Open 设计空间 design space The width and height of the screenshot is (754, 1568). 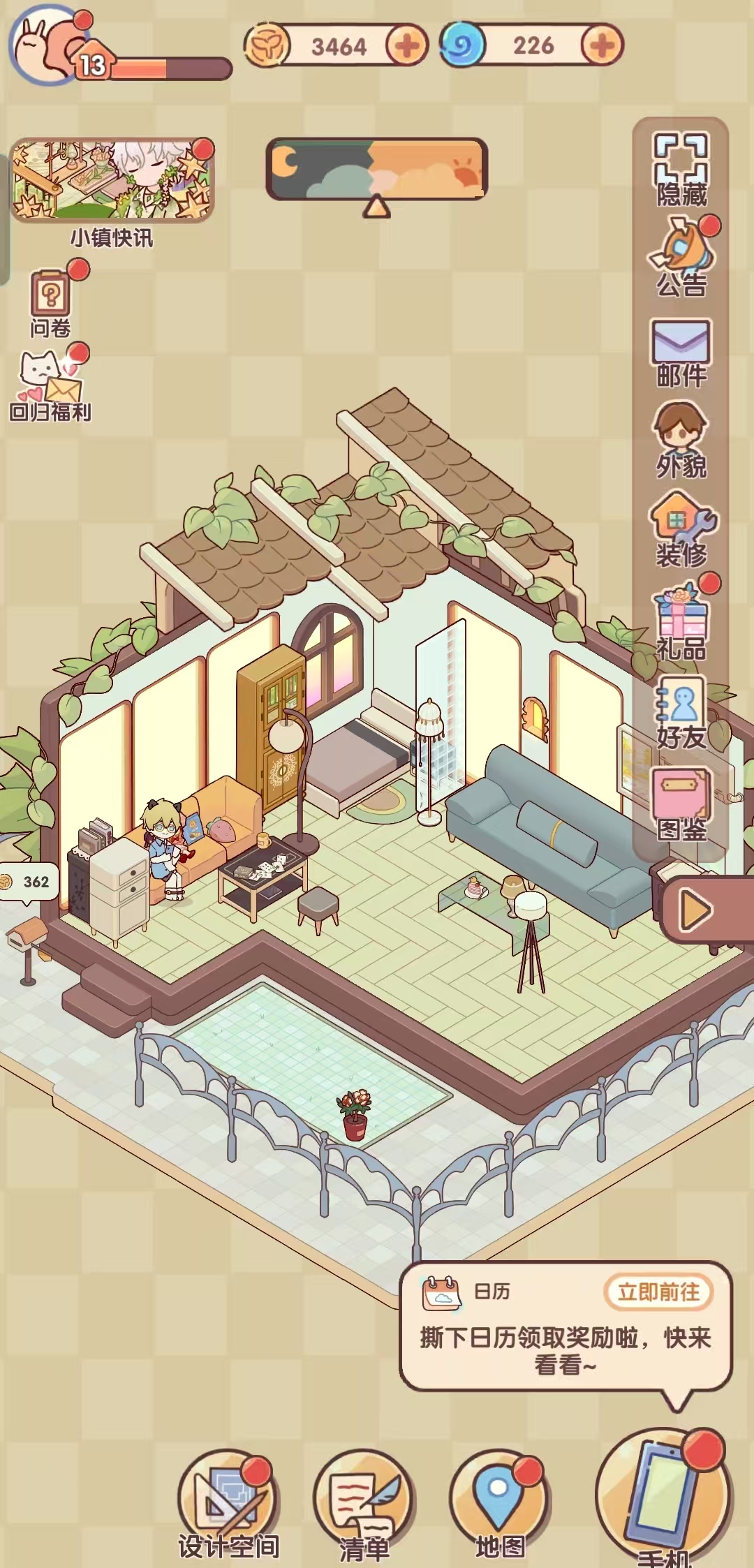tap(228, 1502)
